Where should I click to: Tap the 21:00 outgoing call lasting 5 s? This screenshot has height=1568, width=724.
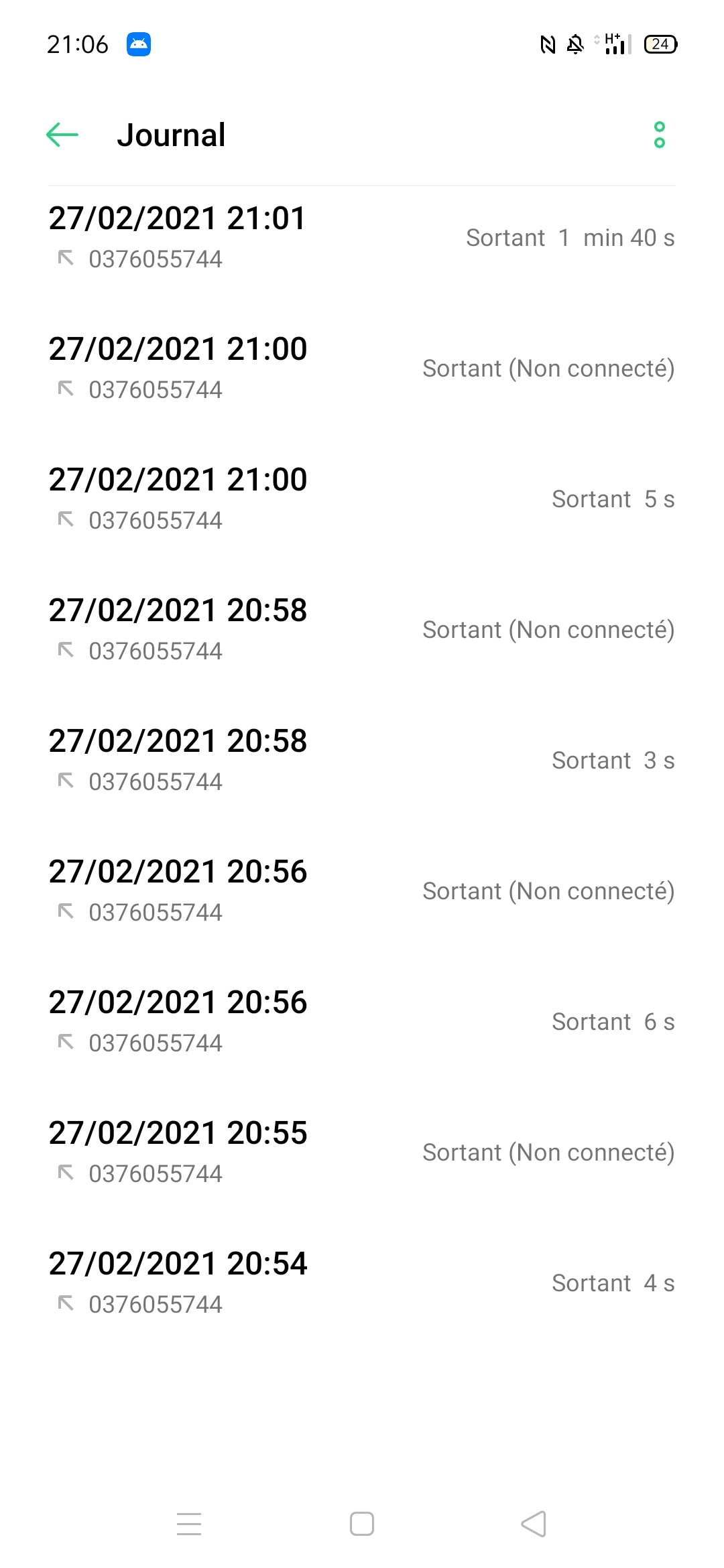pos(362,499)
